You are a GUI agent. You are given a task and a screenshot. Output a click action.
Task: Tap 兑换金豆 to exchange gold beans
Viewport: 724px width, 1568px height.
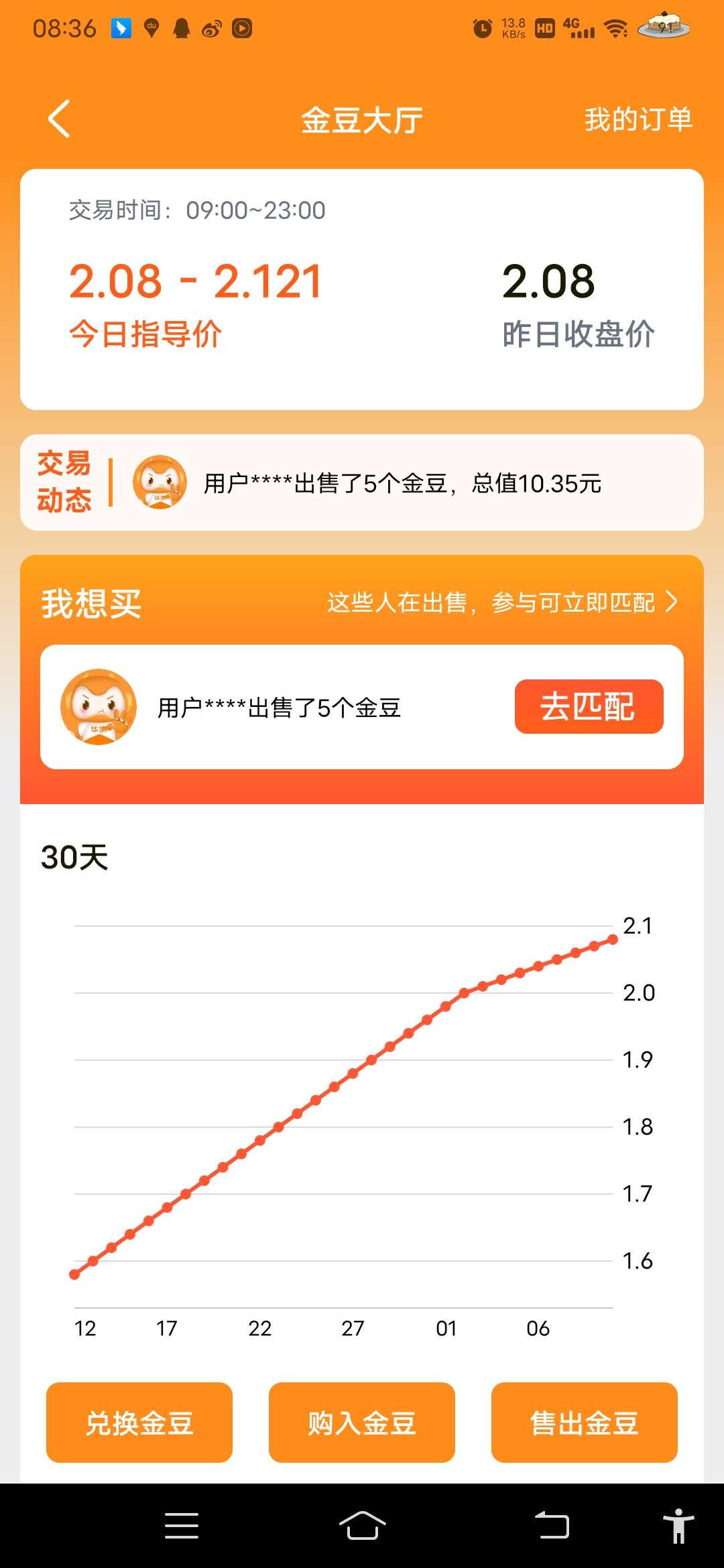click(139, 1422)
